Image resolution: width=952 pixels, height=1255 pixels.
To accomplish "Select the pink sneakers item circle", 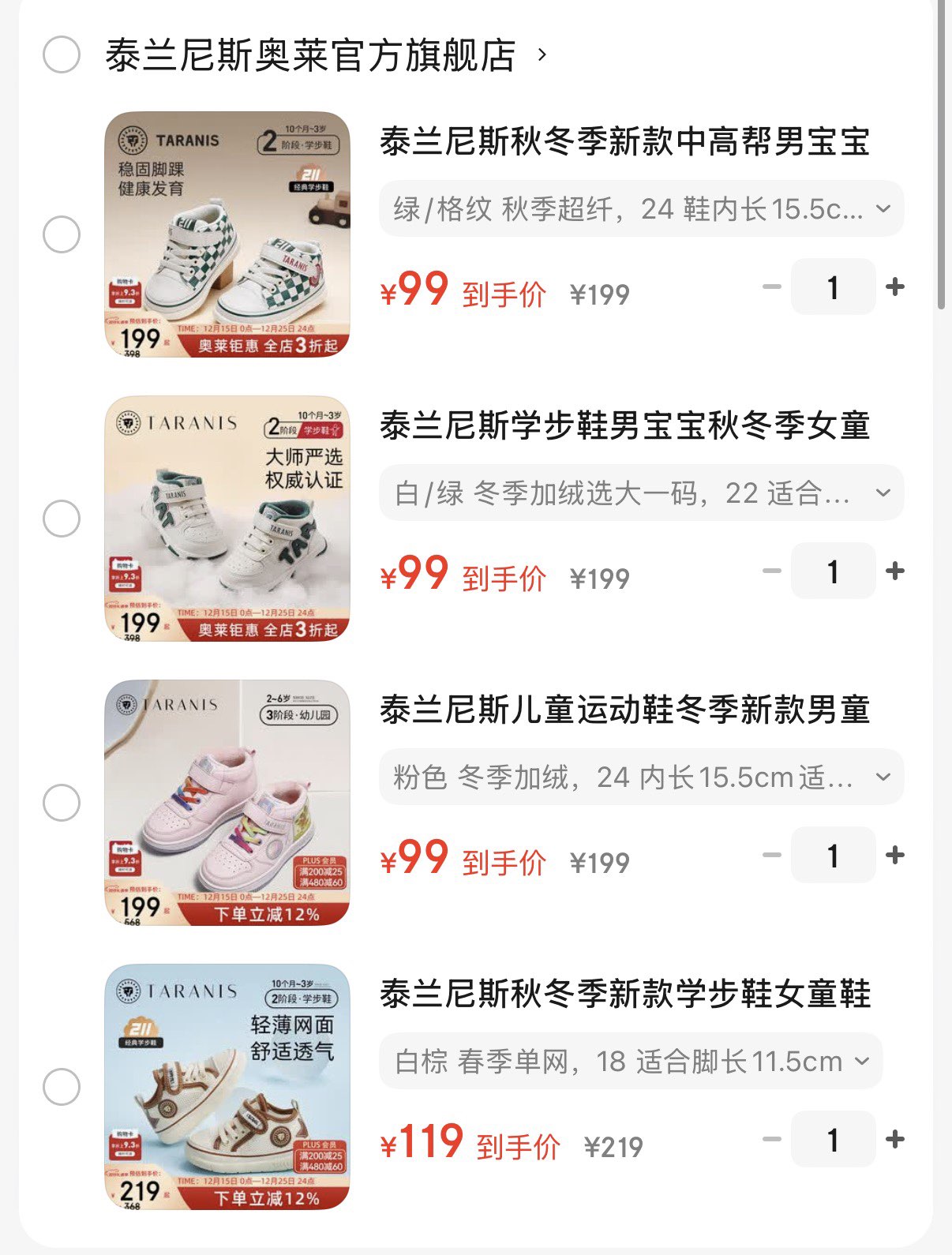I will pyautogui.click(x=61, y=801).
